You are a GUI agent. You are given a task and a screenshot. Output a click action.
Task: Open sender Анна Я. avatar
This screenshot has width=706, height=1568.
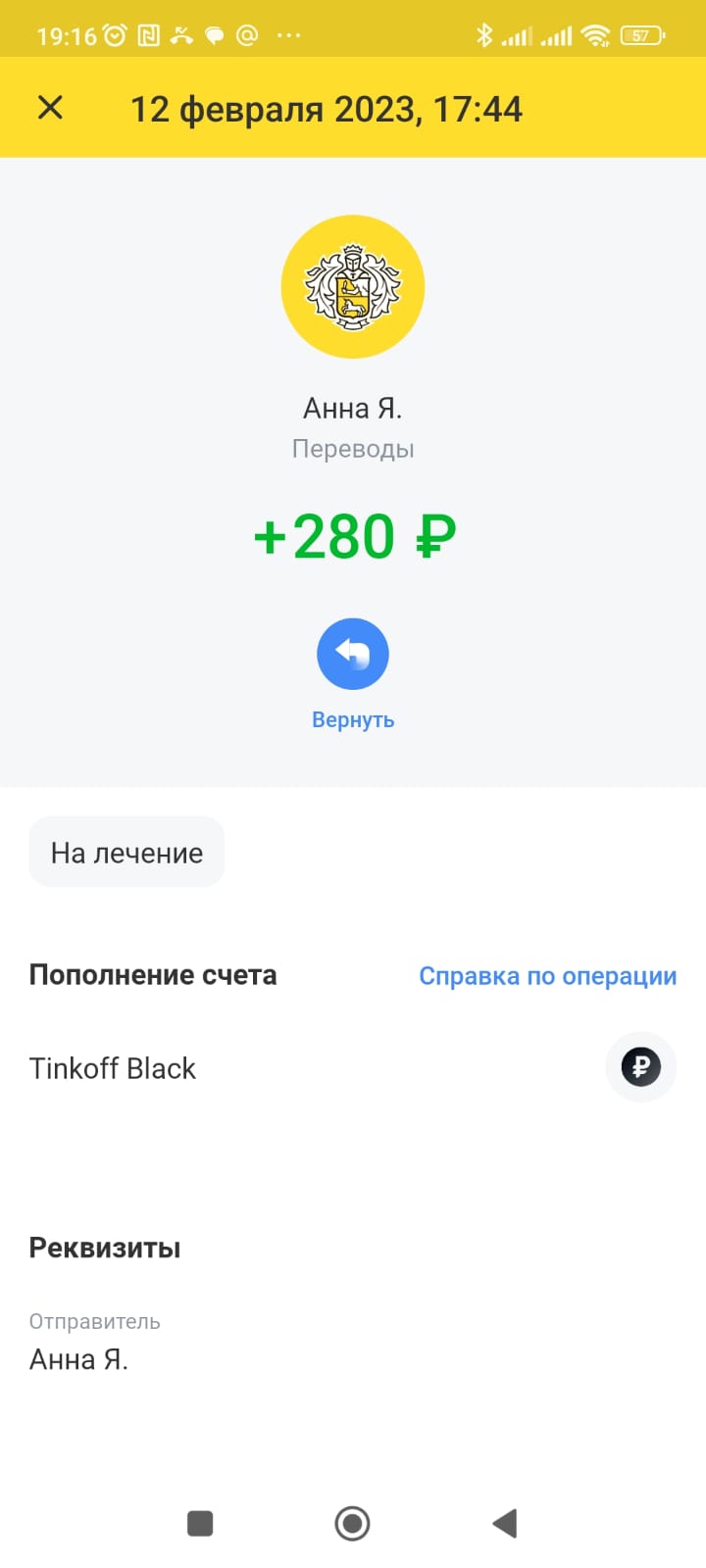click(x=353, y=286)
